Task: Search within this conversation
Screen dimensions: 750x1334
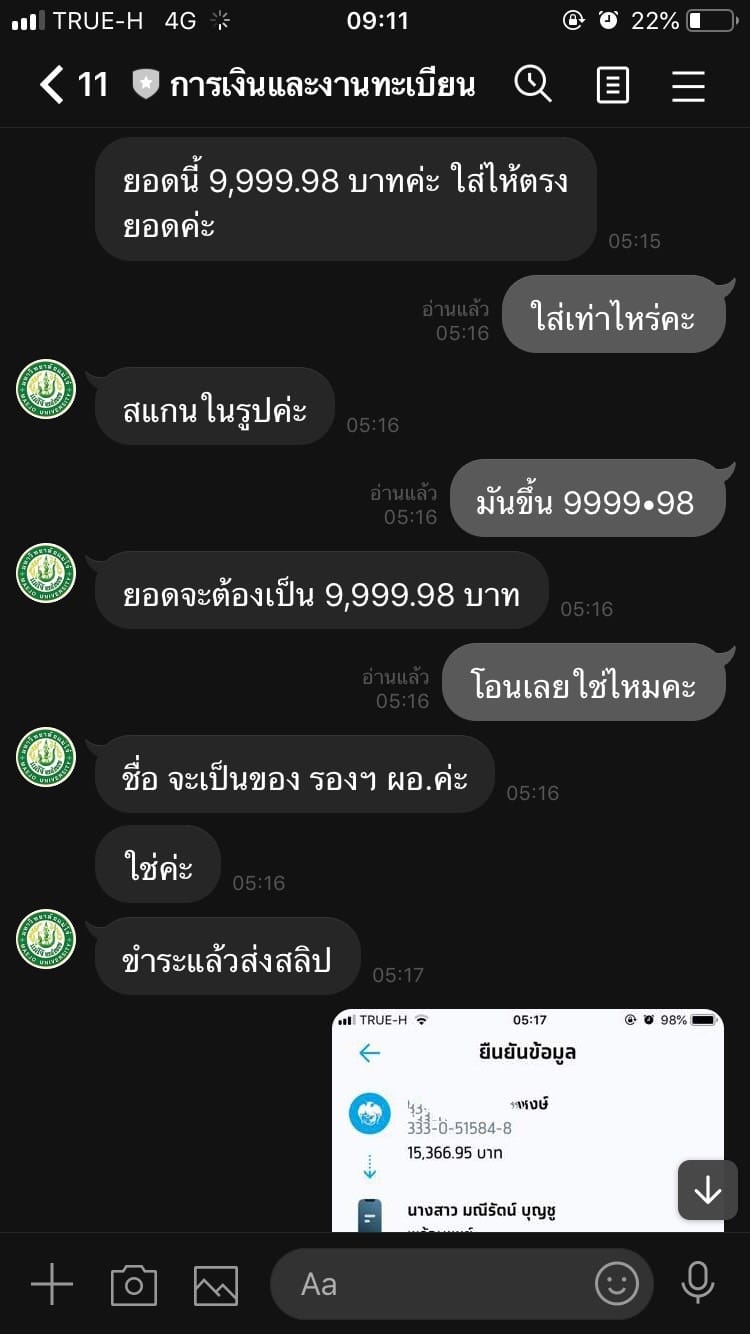Action: 533,85
